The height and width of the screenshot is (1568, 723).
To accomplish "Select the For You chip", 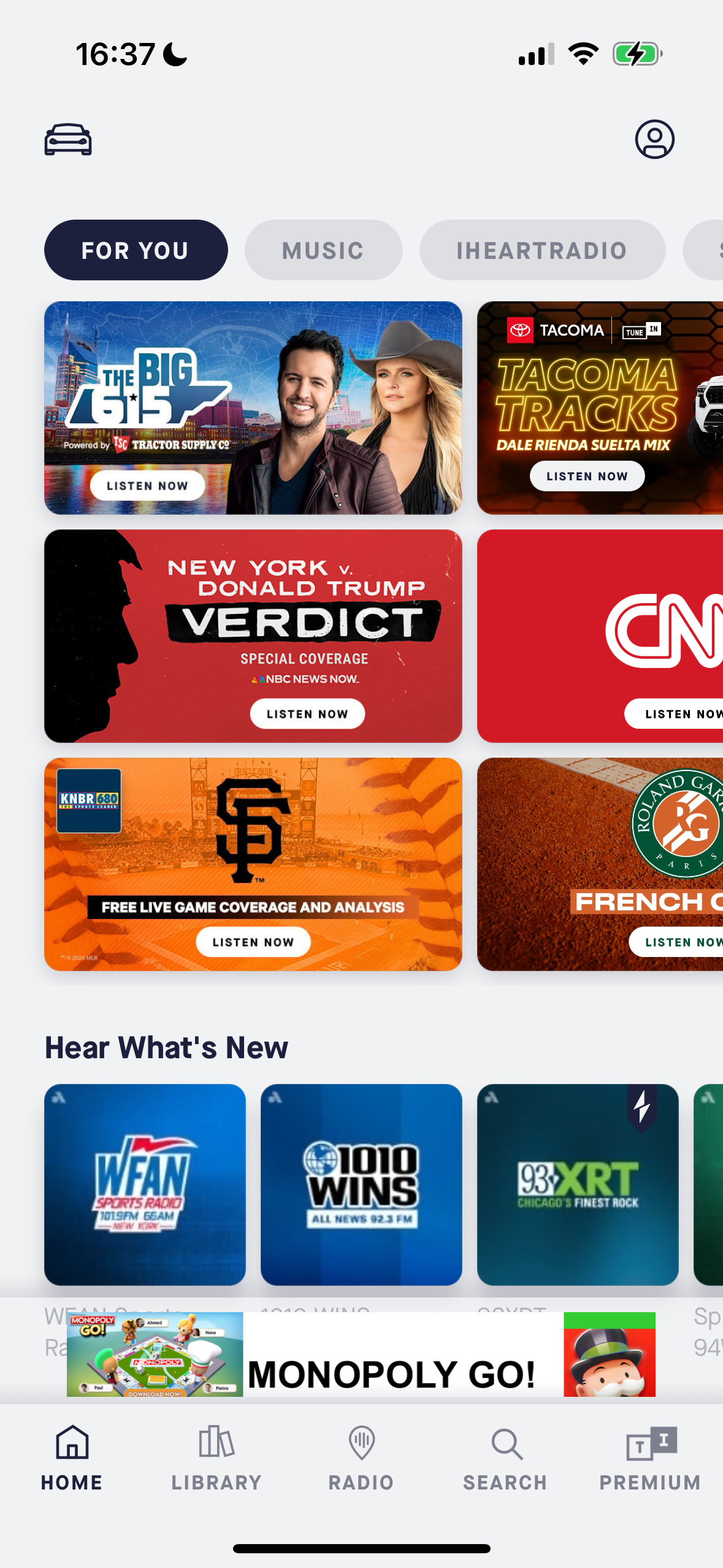I will [x=136, y=250].
